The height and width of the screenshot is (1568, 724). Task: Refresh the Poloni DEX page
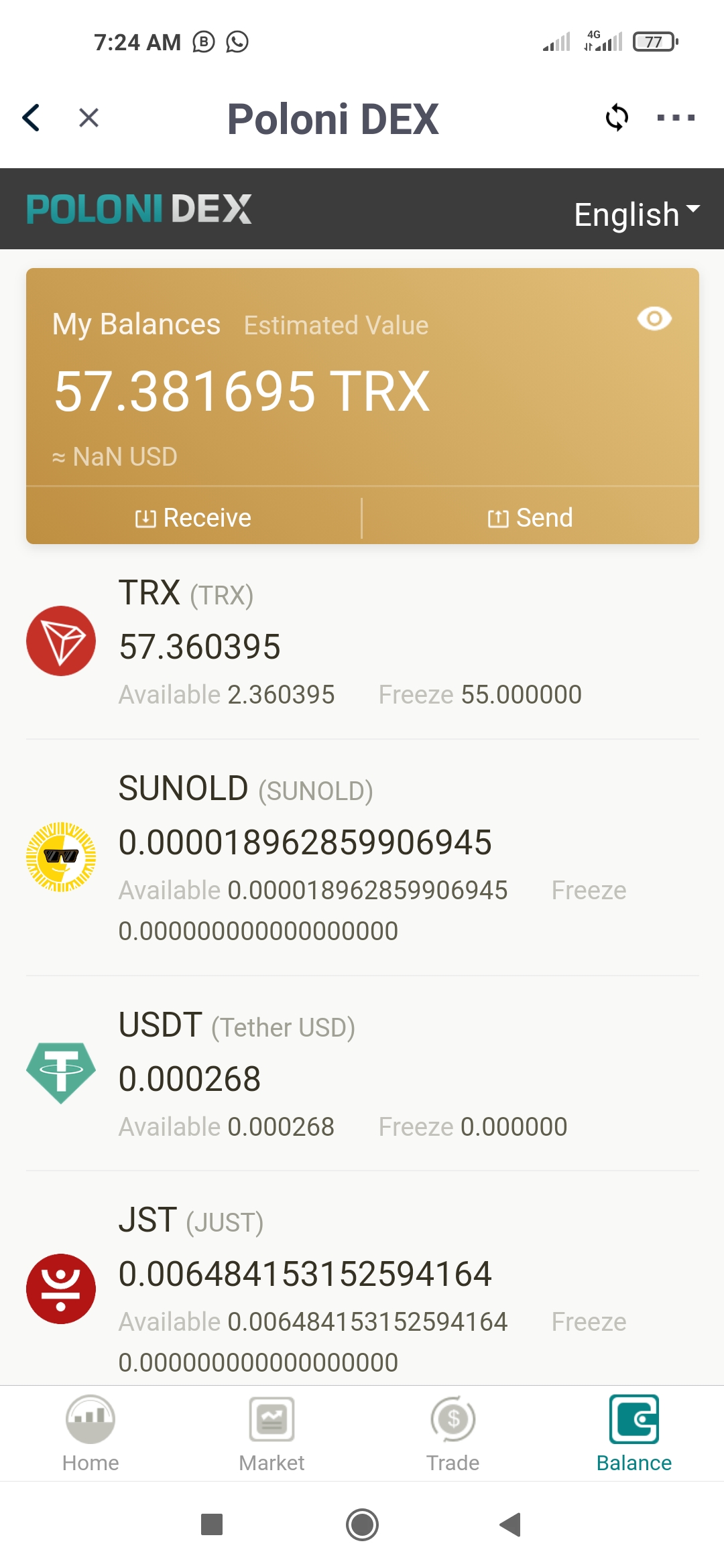617,118
